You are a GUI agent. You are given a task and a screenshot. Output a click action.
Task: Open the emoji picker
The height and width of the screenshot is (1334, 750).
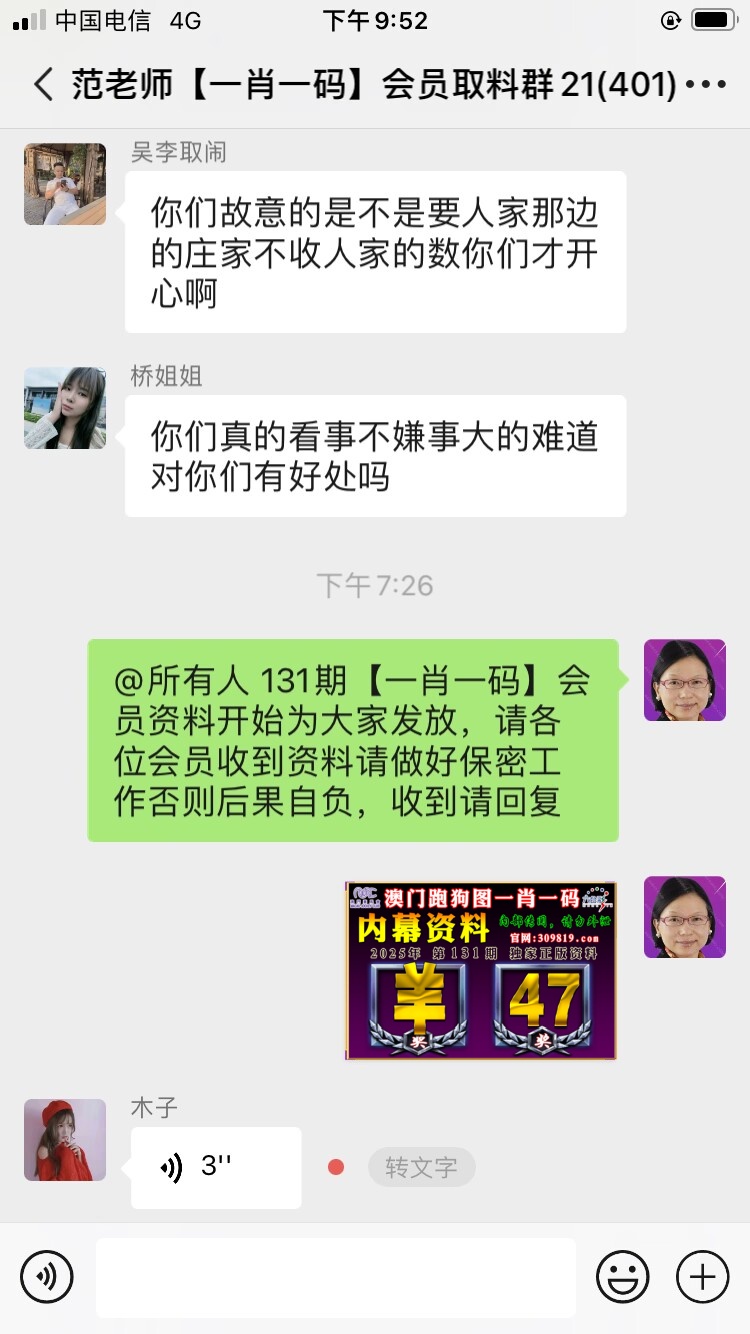(622, 1277)
